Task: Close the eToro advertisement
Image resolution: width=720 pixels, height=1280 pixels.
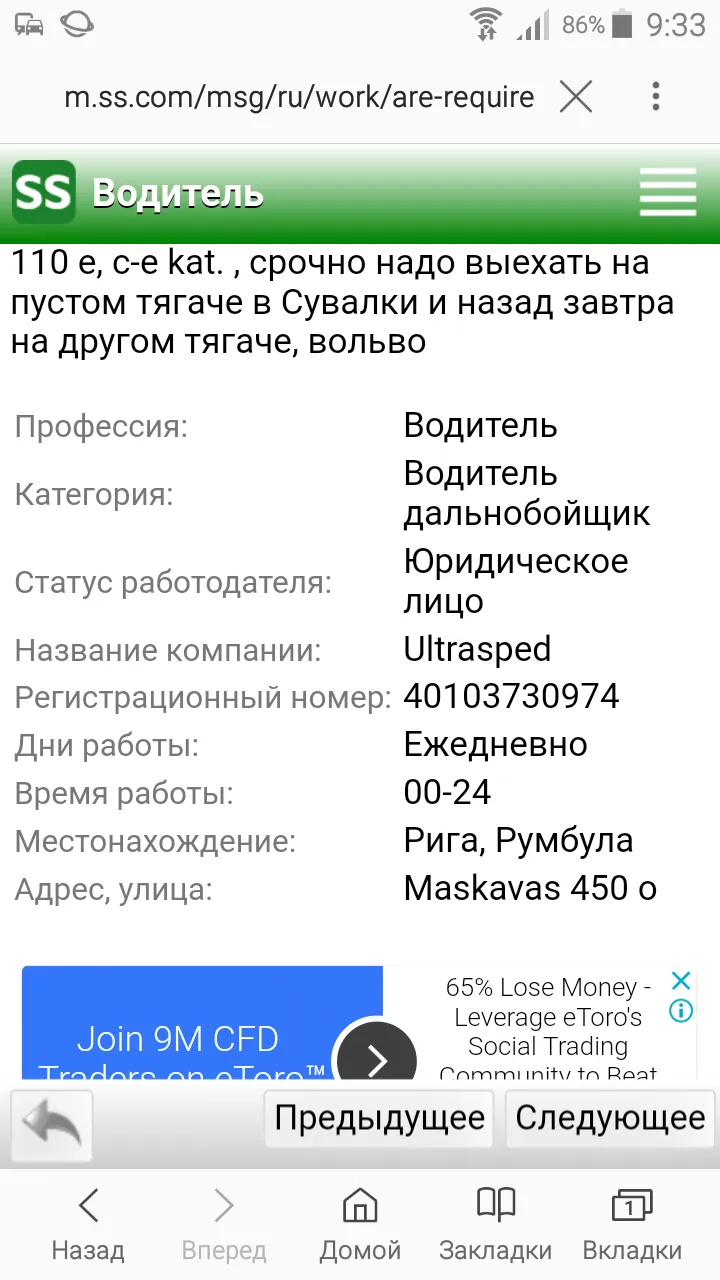Action: click(x=680, y=981)
